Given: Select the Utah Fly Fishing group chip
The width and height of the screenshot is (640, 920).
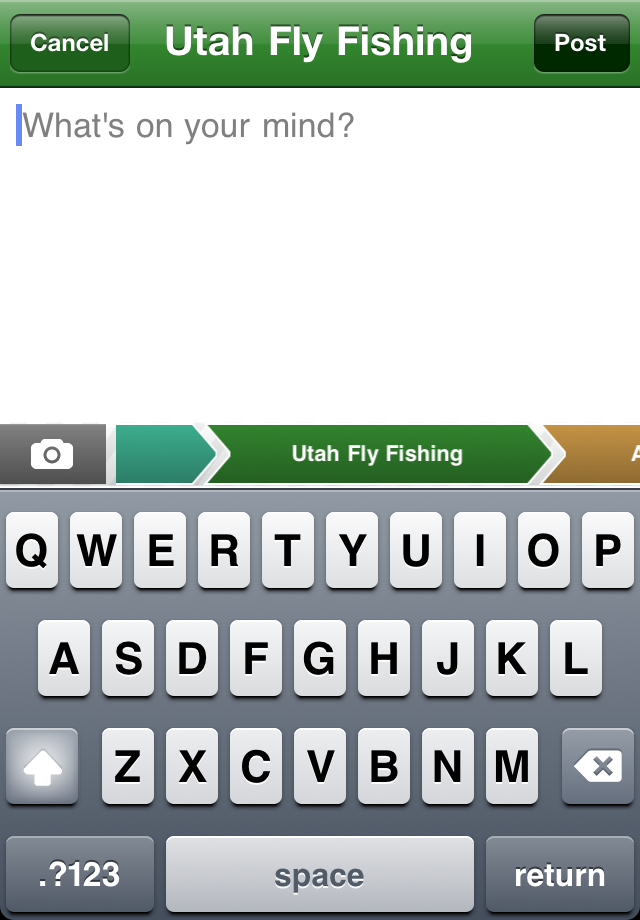Looking at the screenshot, I should 378,455.
